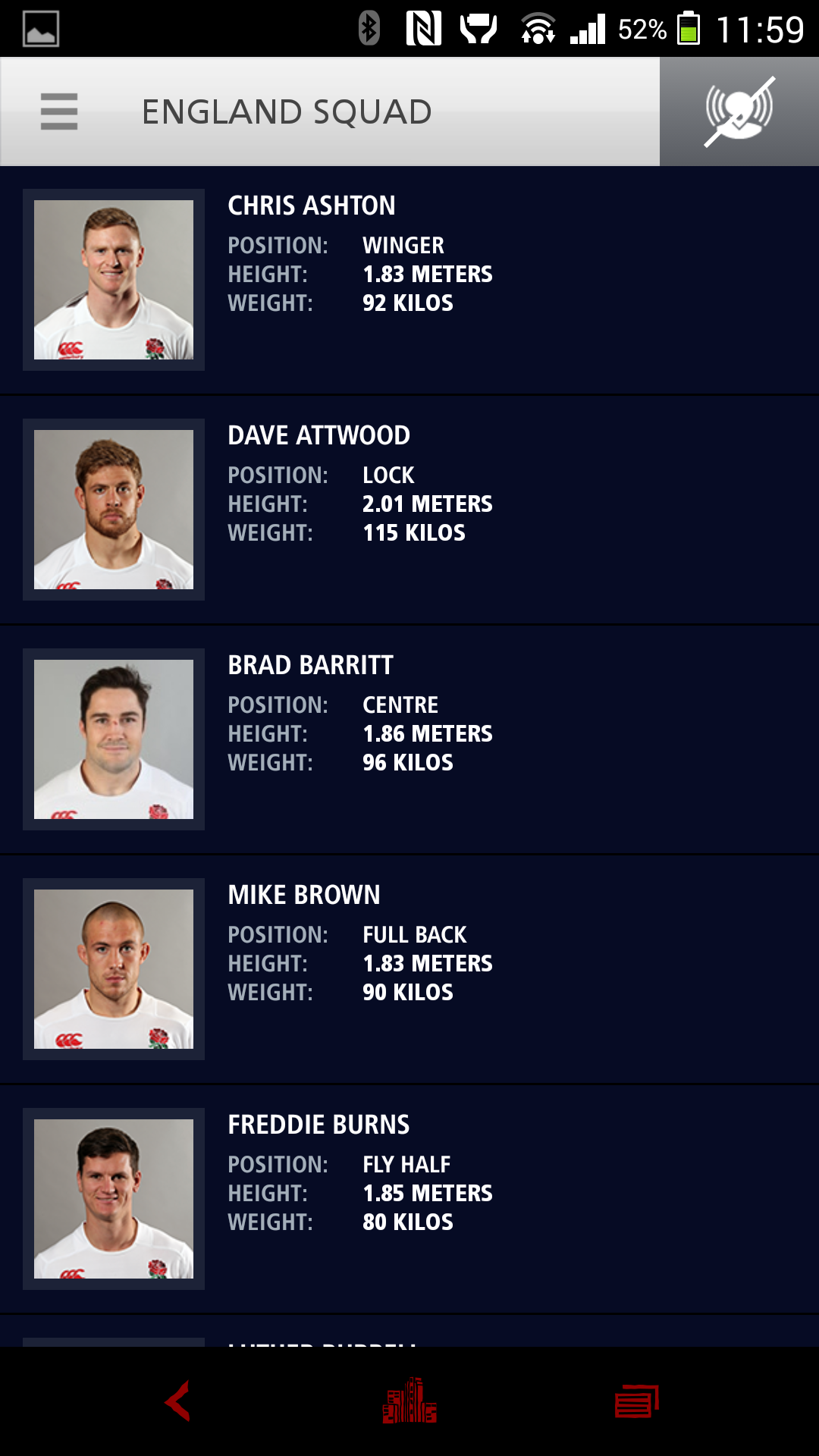Go back using the red arrow
The width and height of the screenshot is (819, 1456).
[178, 1401]
